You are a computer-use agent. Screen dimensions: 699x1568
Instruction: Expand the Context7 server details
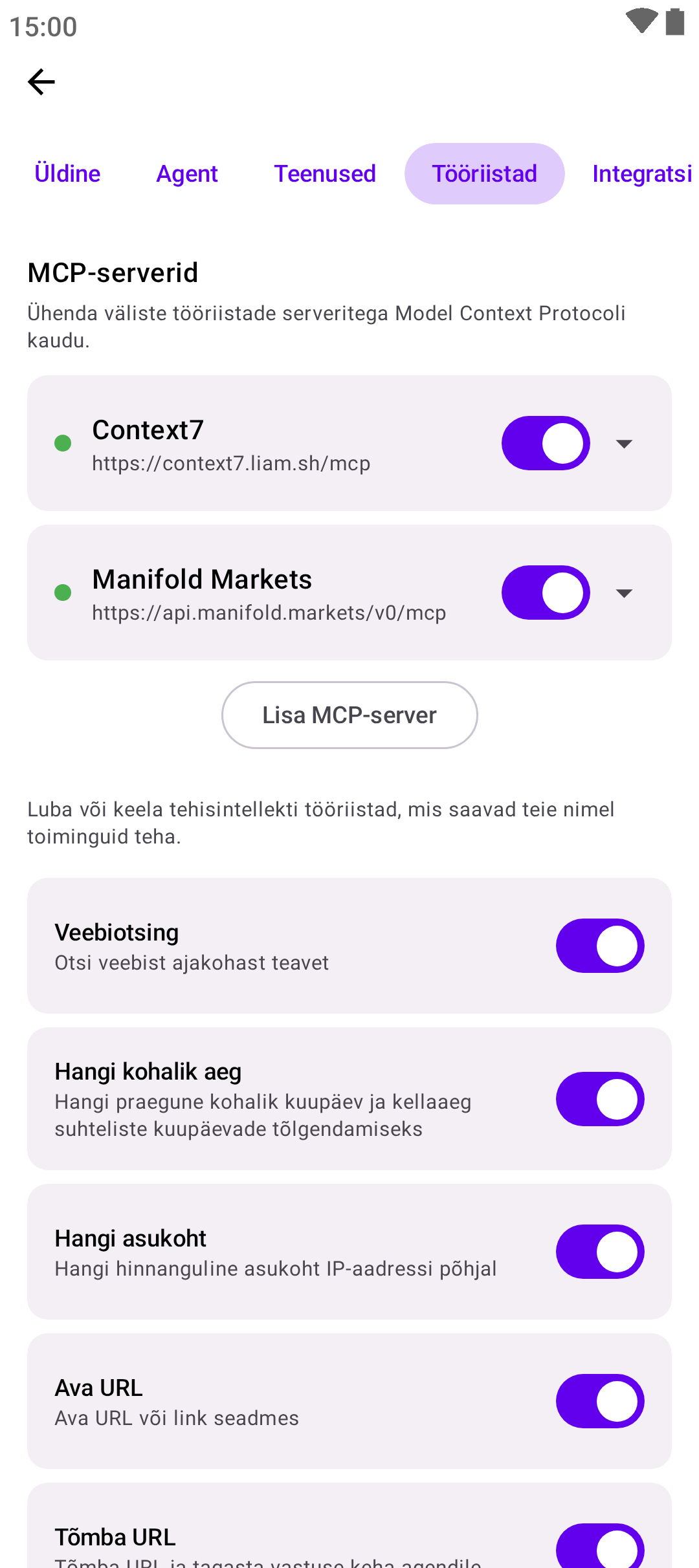(624, 444)
